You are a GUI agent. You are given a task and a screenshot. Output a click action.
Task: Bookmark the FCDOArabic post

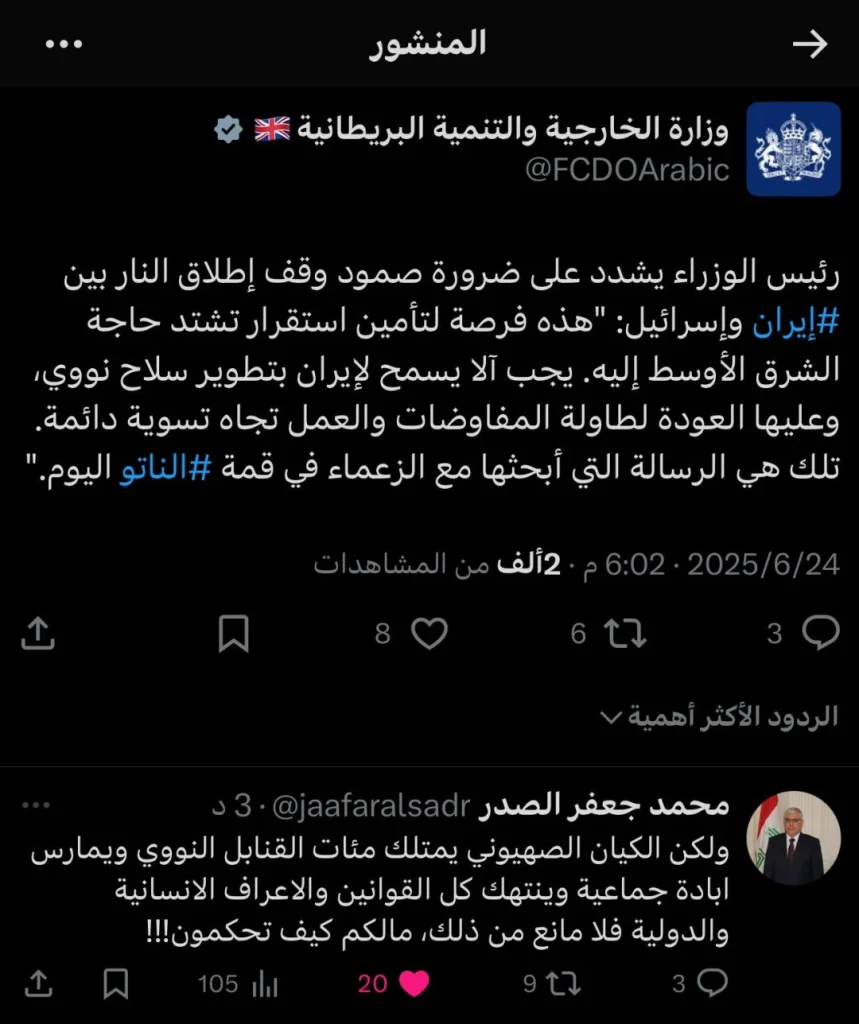click(233, 632)
